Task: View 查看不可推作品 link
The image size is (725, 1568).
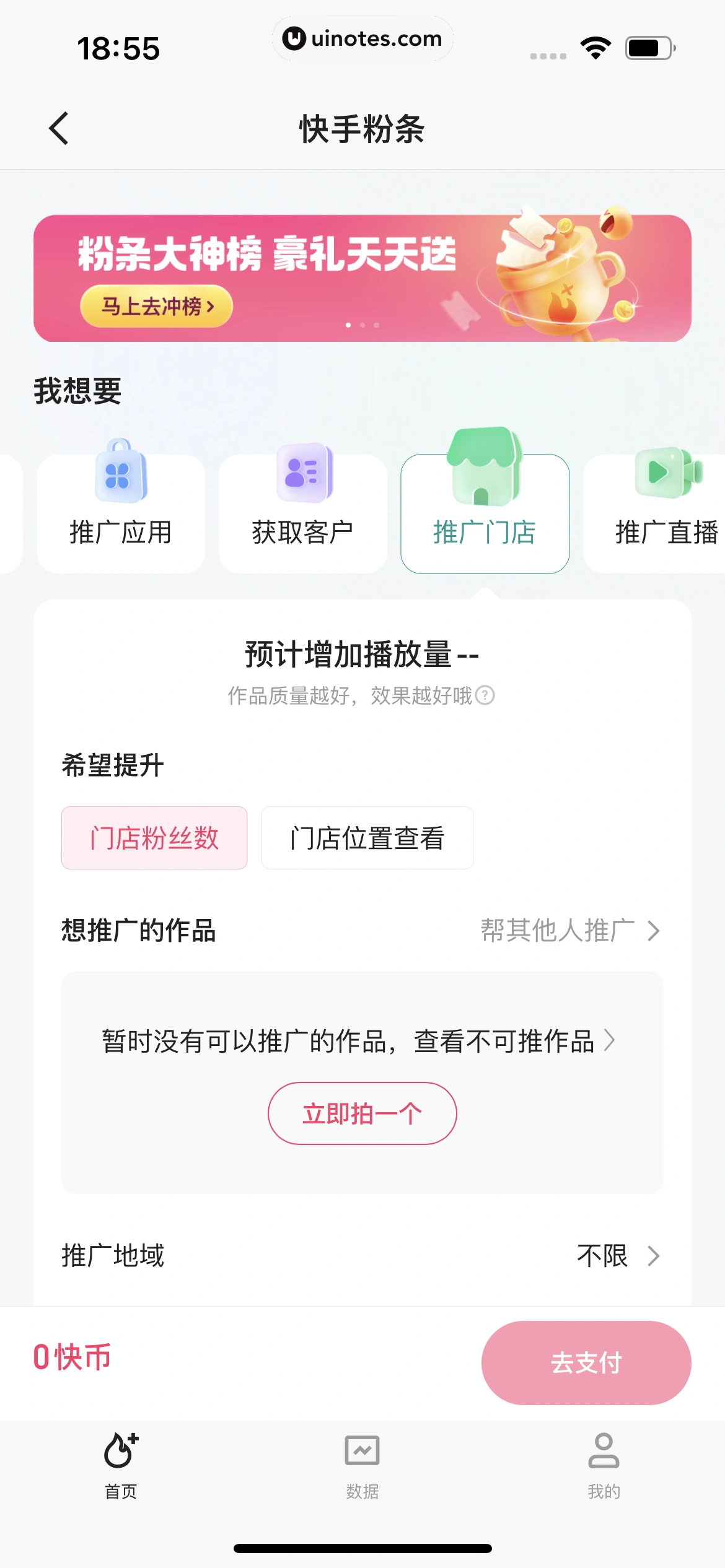Action: point(513,1041)
